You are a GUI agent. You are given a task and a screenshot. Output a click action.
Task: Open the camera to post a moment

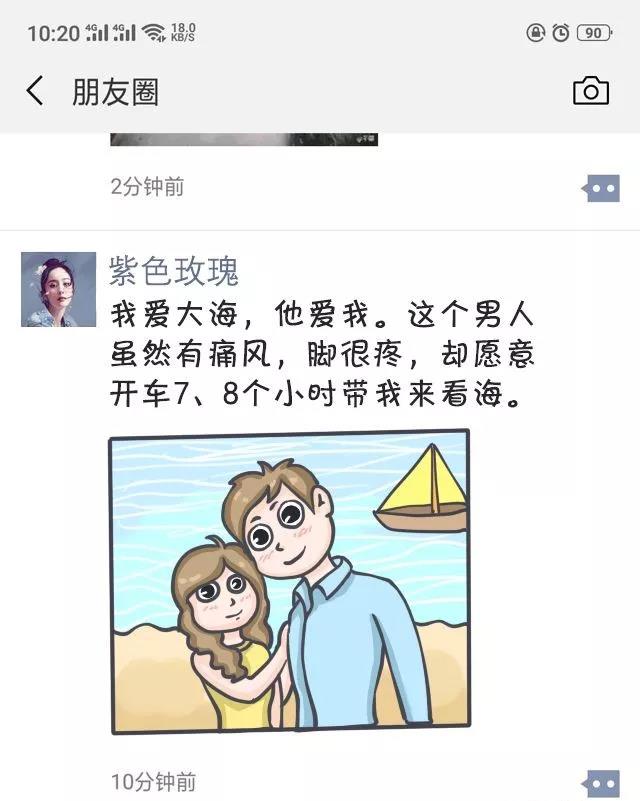point(590,91)
